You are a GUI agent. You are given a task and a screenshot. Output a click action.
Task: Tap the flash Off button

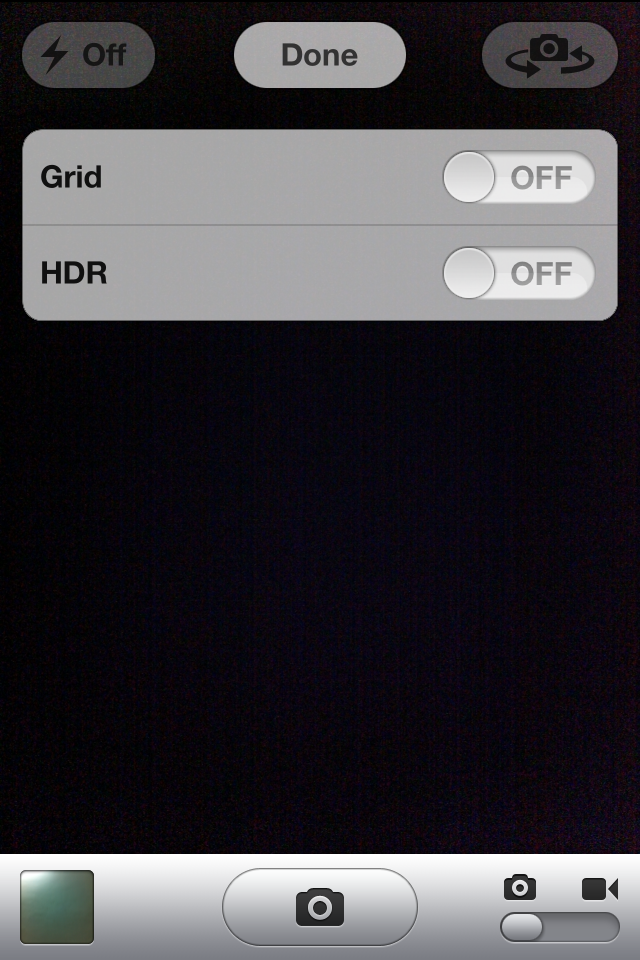(88, 55)
